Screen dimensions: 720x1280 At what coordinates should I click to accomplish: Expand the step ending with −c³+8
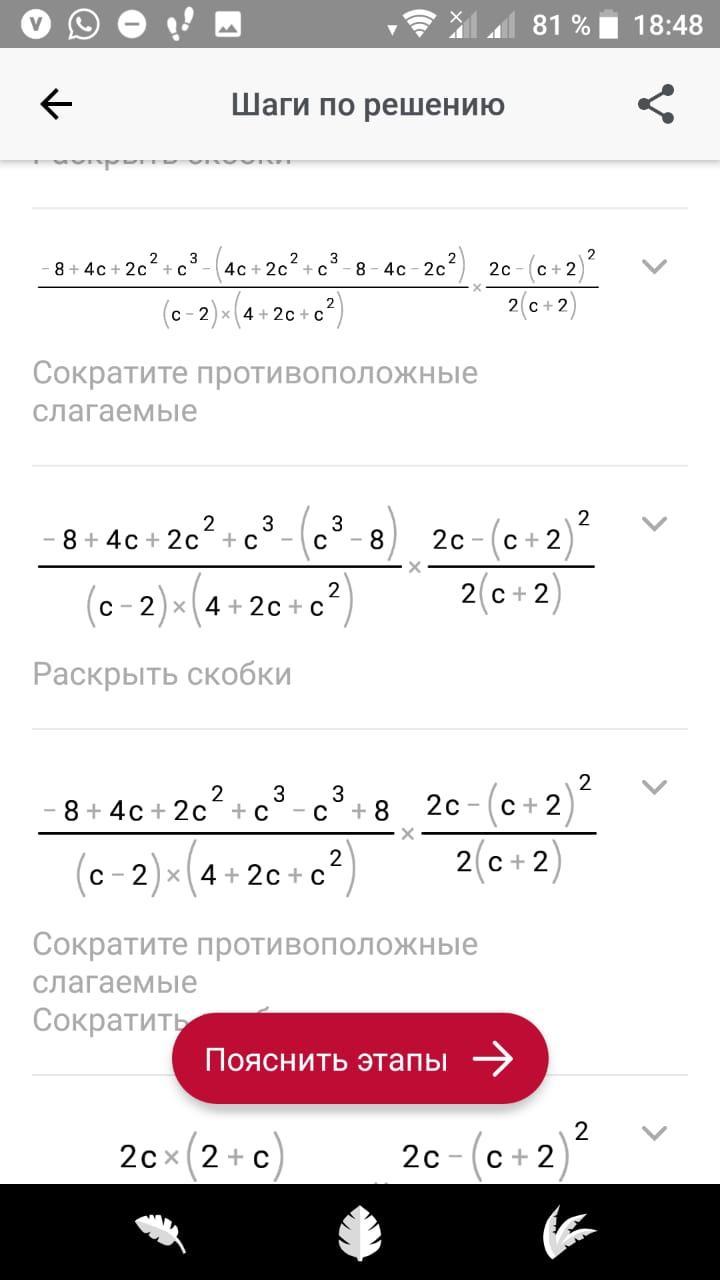(654, 787)
